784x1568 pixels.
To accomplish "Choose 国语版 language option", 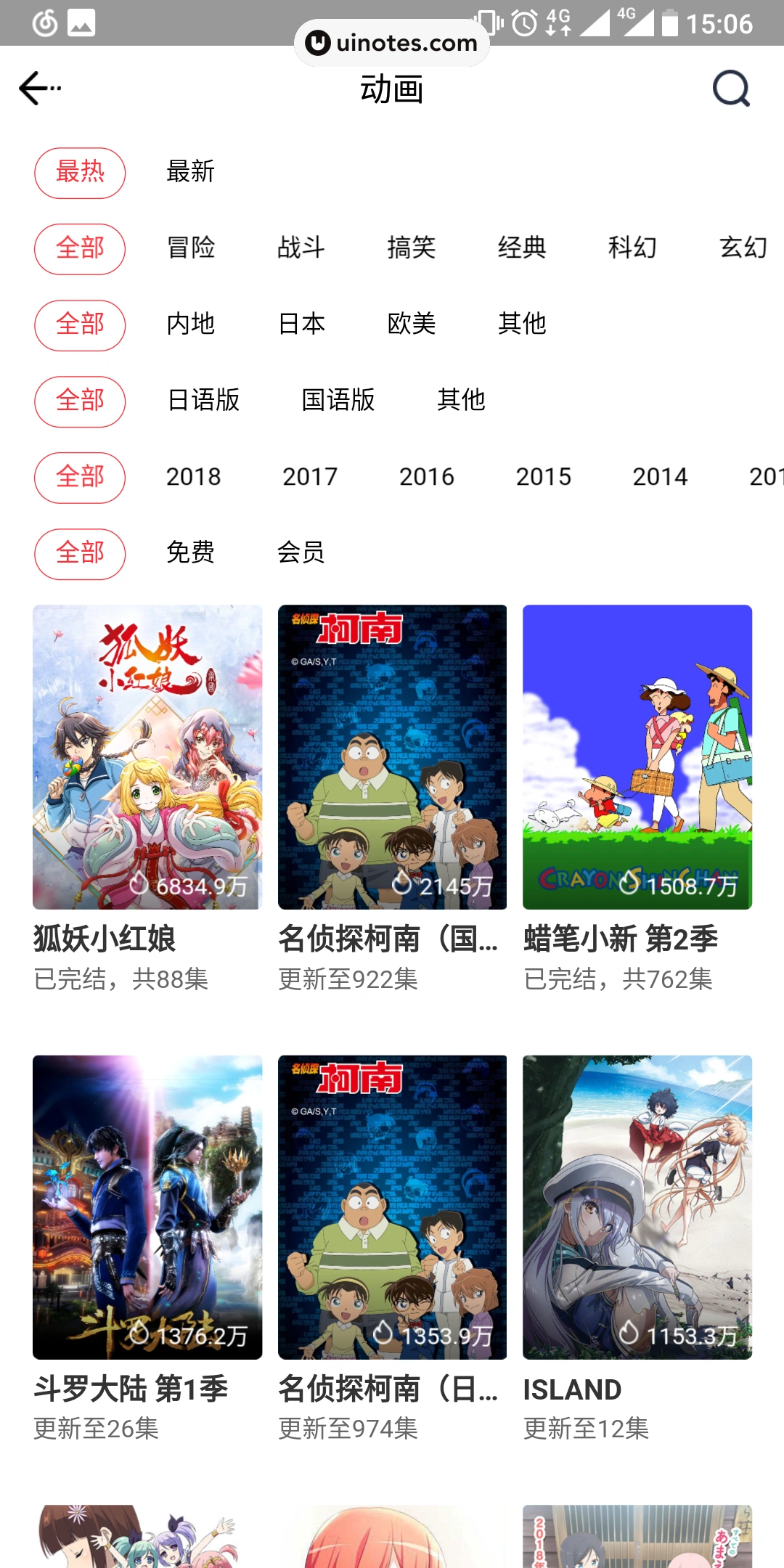I will coord(338,401).
